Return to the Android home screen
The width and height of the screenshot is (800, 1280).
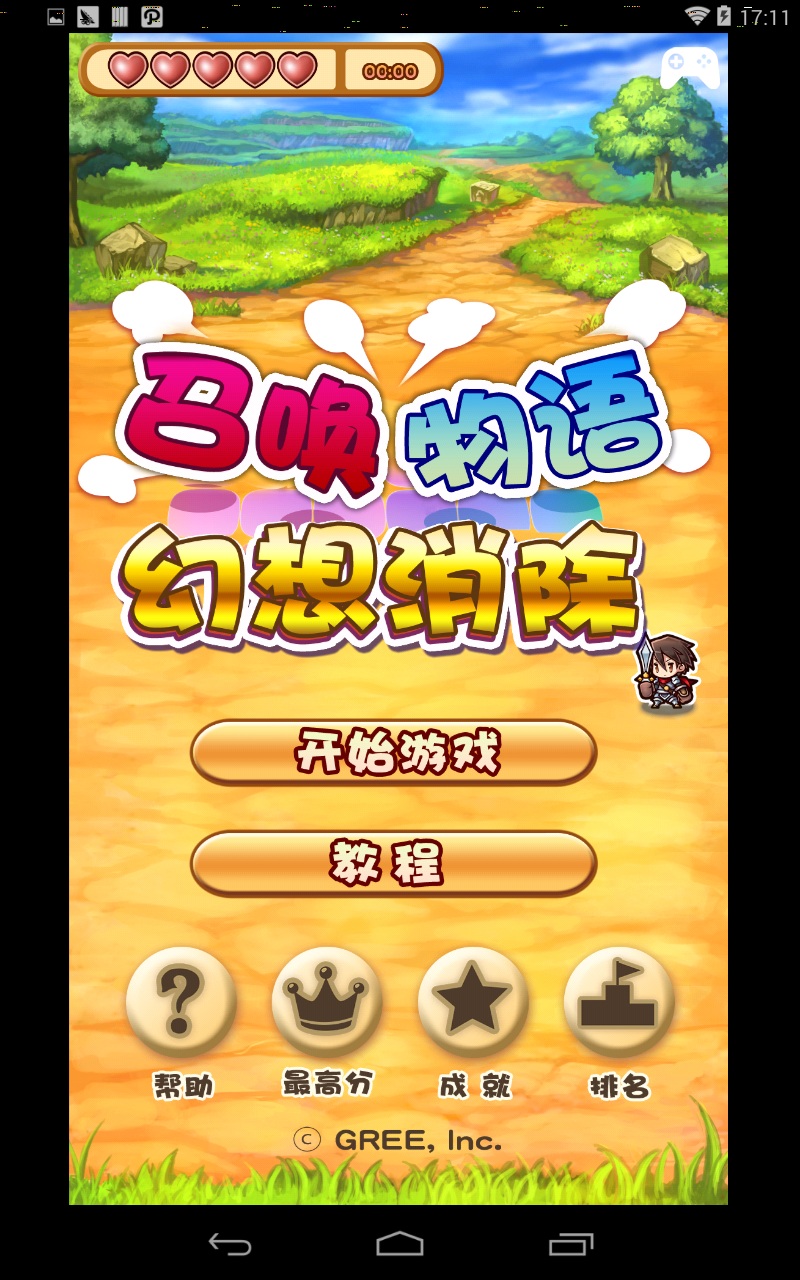[x=400, y=1244]
